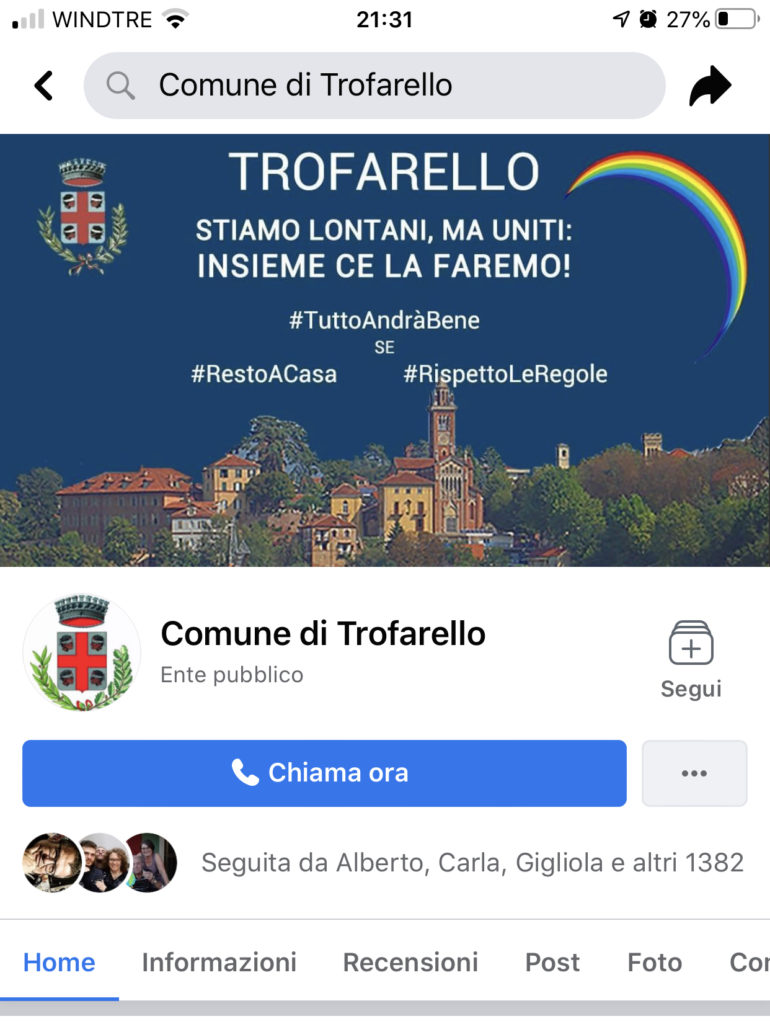Select the Home tab
Viewport: 770px width, 1024px height.
[x=59, y=962]
